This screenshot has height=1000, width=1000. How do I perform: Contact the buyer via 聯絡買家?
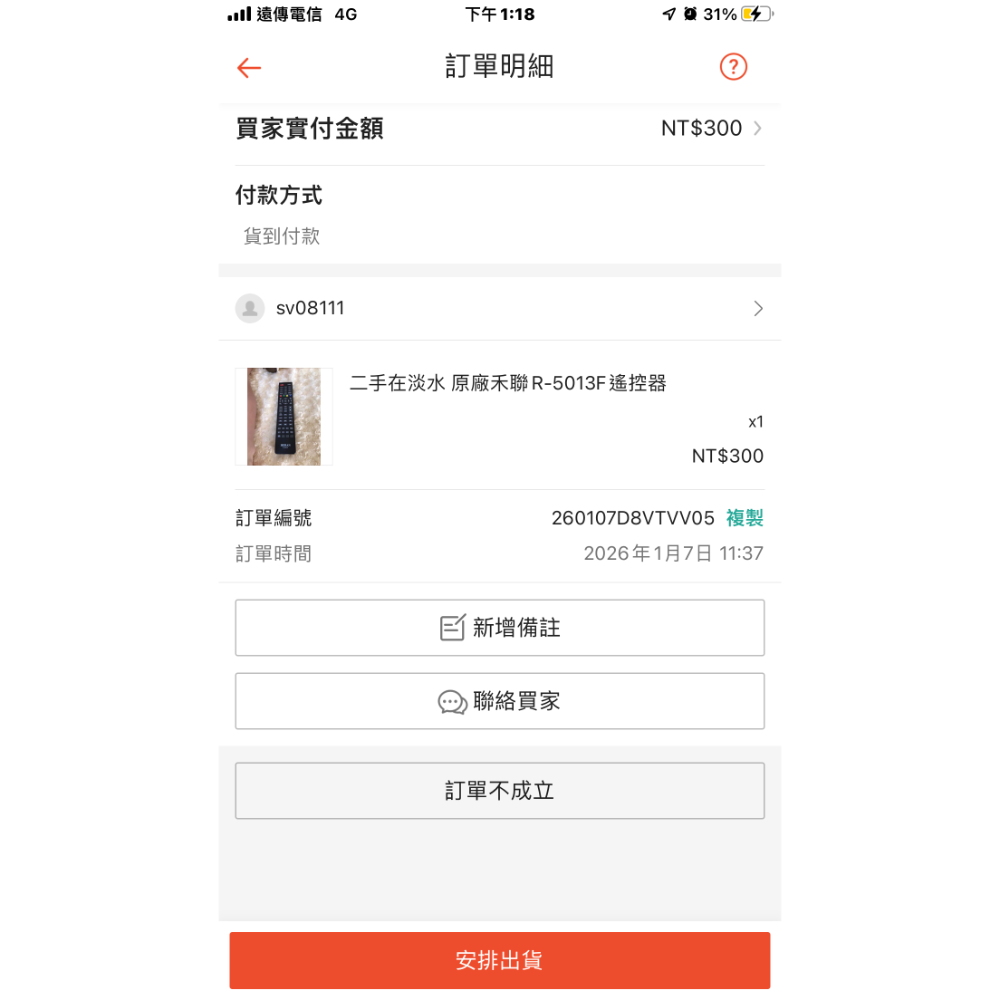[499, 701]
